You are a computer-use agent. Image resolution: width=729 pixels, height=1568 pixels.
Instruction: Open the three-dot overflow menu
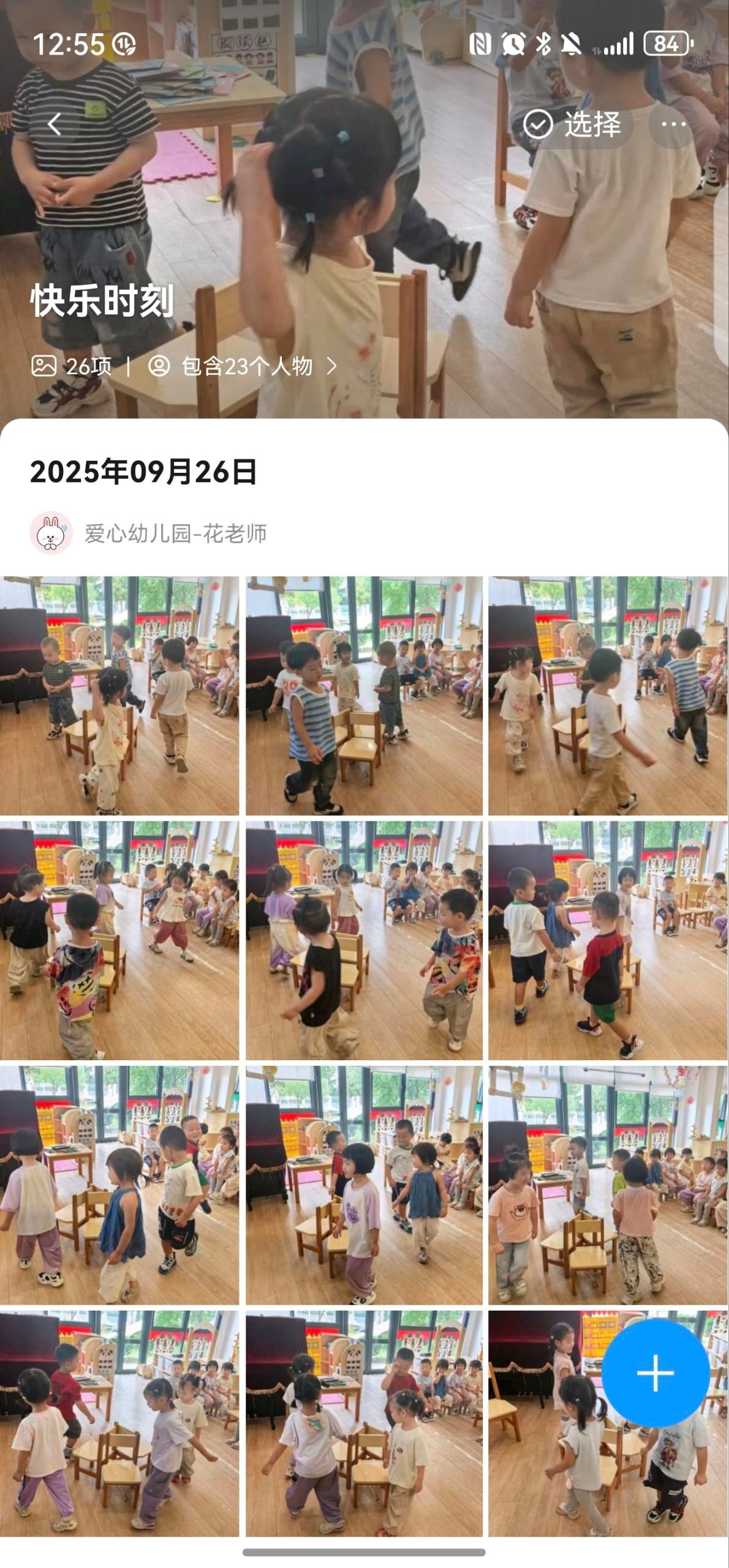673,124
